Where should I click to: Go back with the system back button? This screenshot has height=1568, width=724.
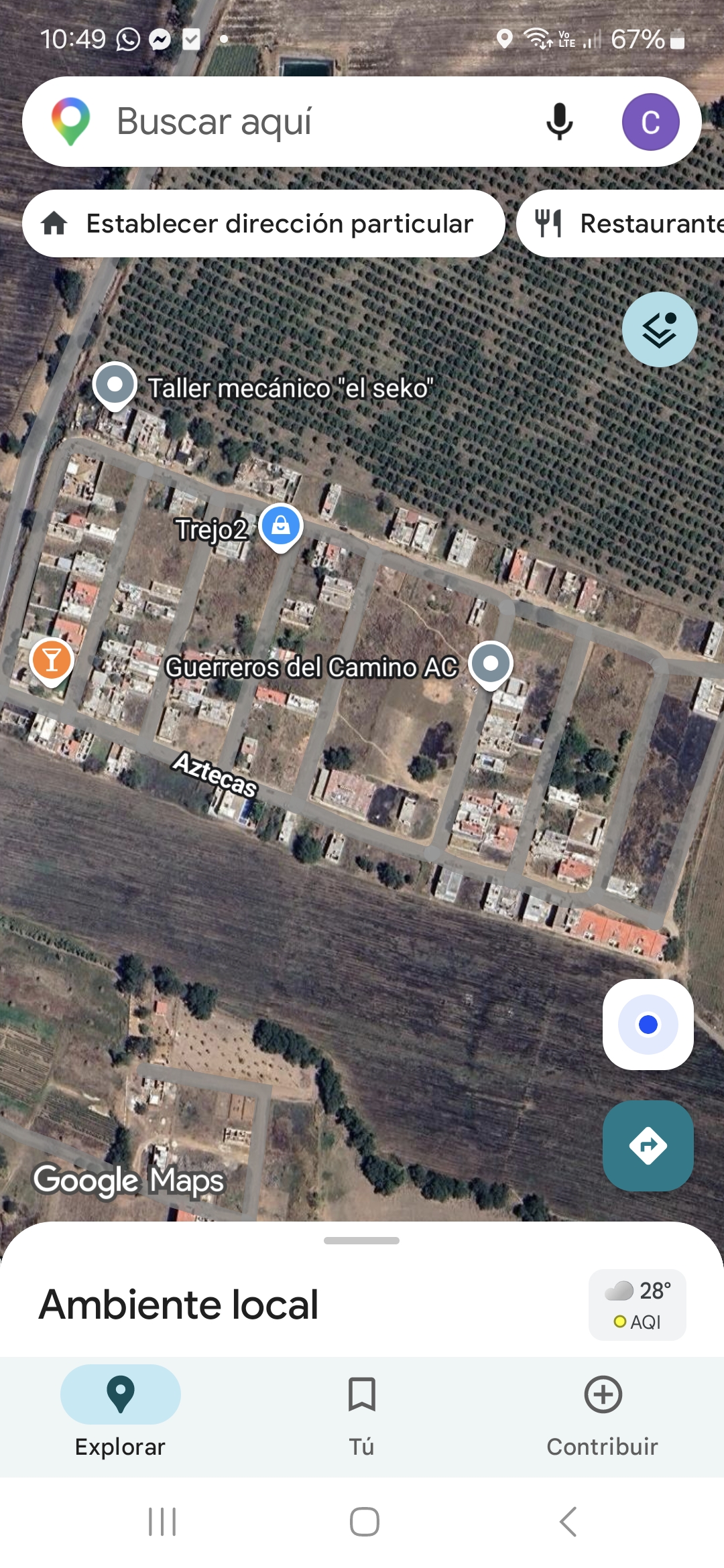click(568, 1522)
